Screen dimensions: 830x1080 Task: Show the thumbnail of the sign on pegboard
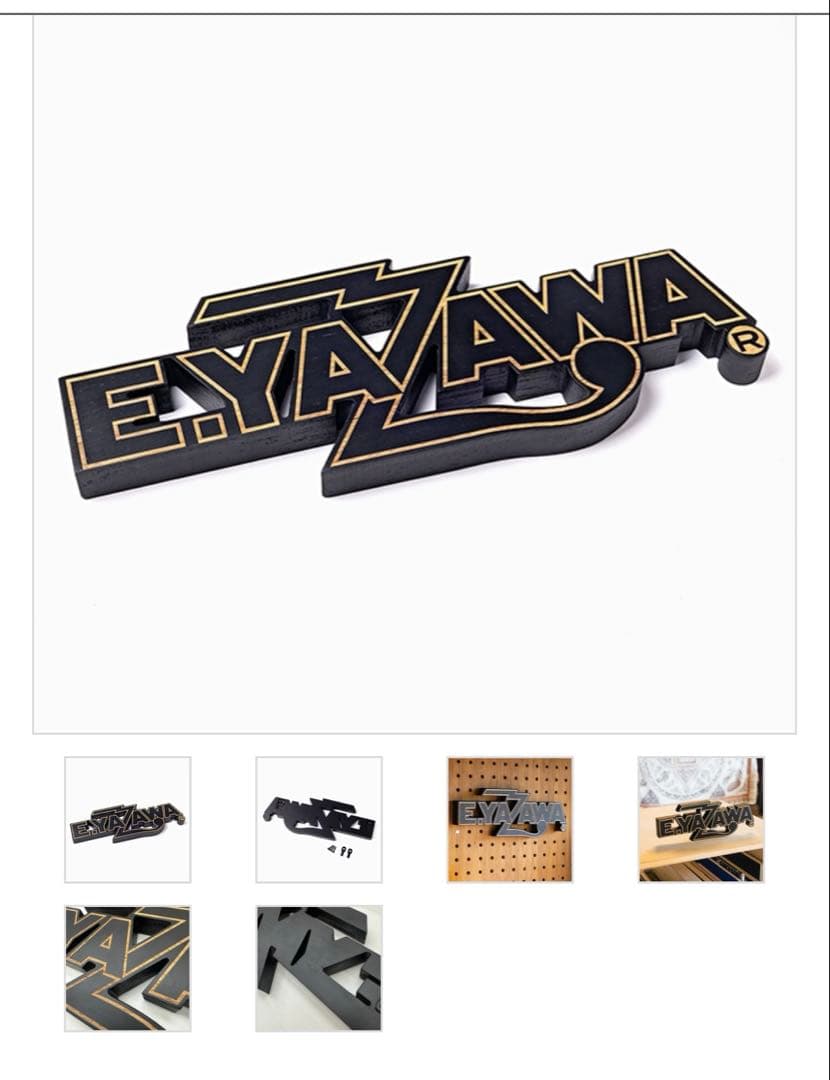click(x=510, y=820)
